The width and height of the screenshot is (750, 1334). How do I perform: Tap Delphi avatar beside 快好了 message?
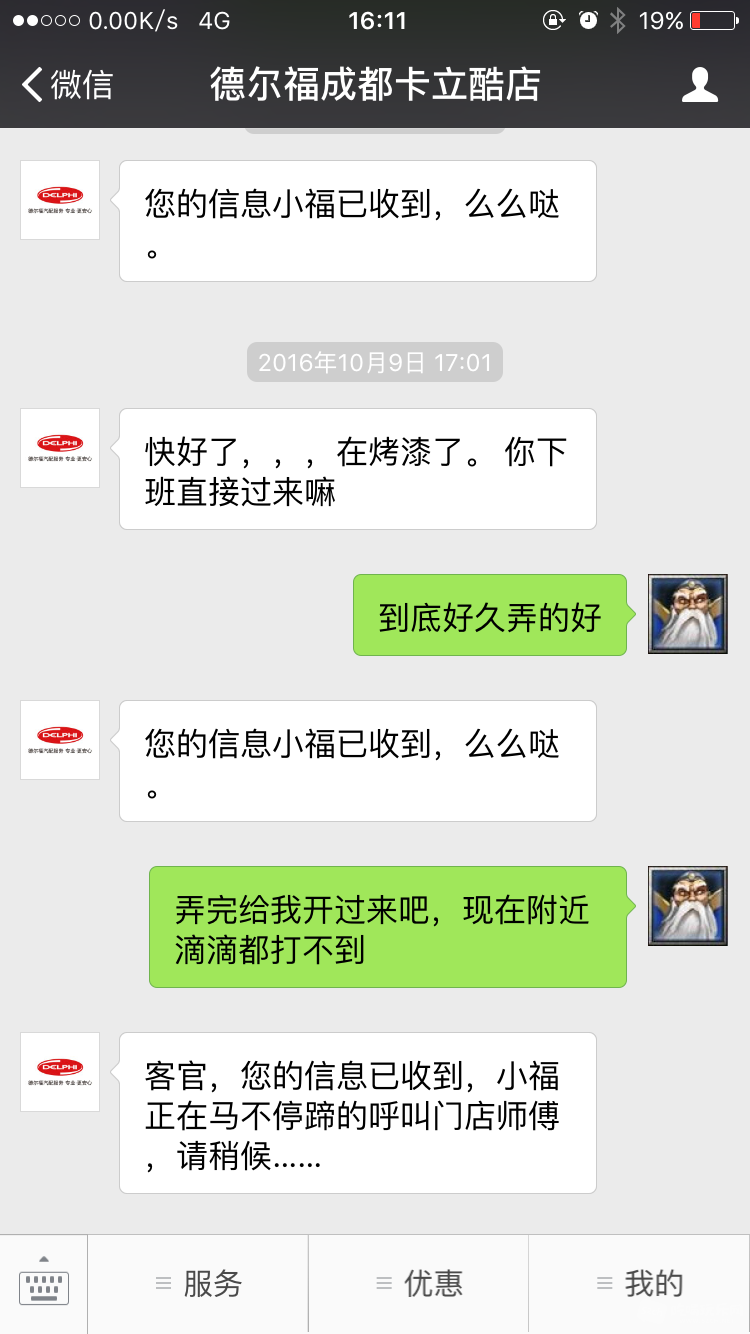pyautogui.click(x=60, y=448)
